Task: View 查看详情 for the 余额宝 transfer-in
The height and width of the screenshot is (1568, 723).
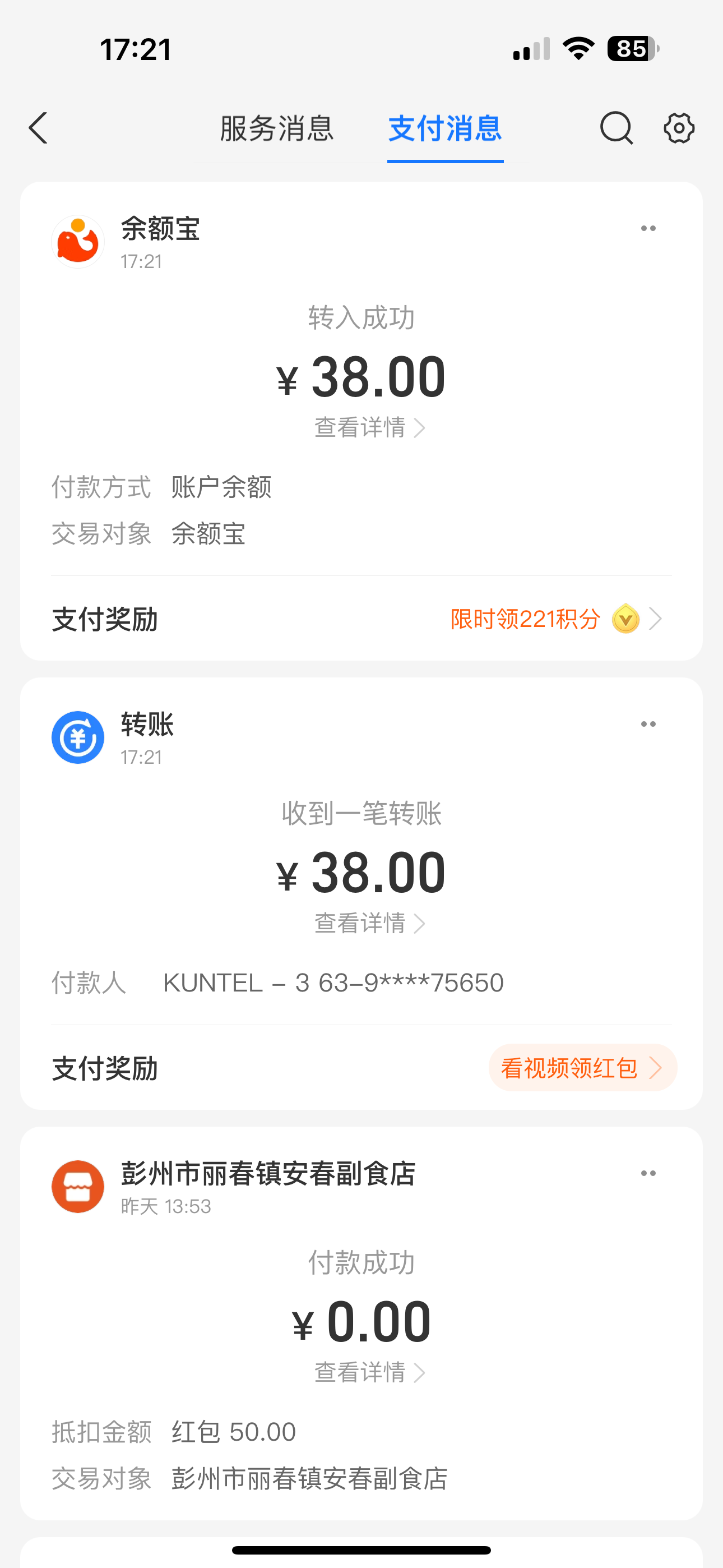Action: (x=369, y=427)
